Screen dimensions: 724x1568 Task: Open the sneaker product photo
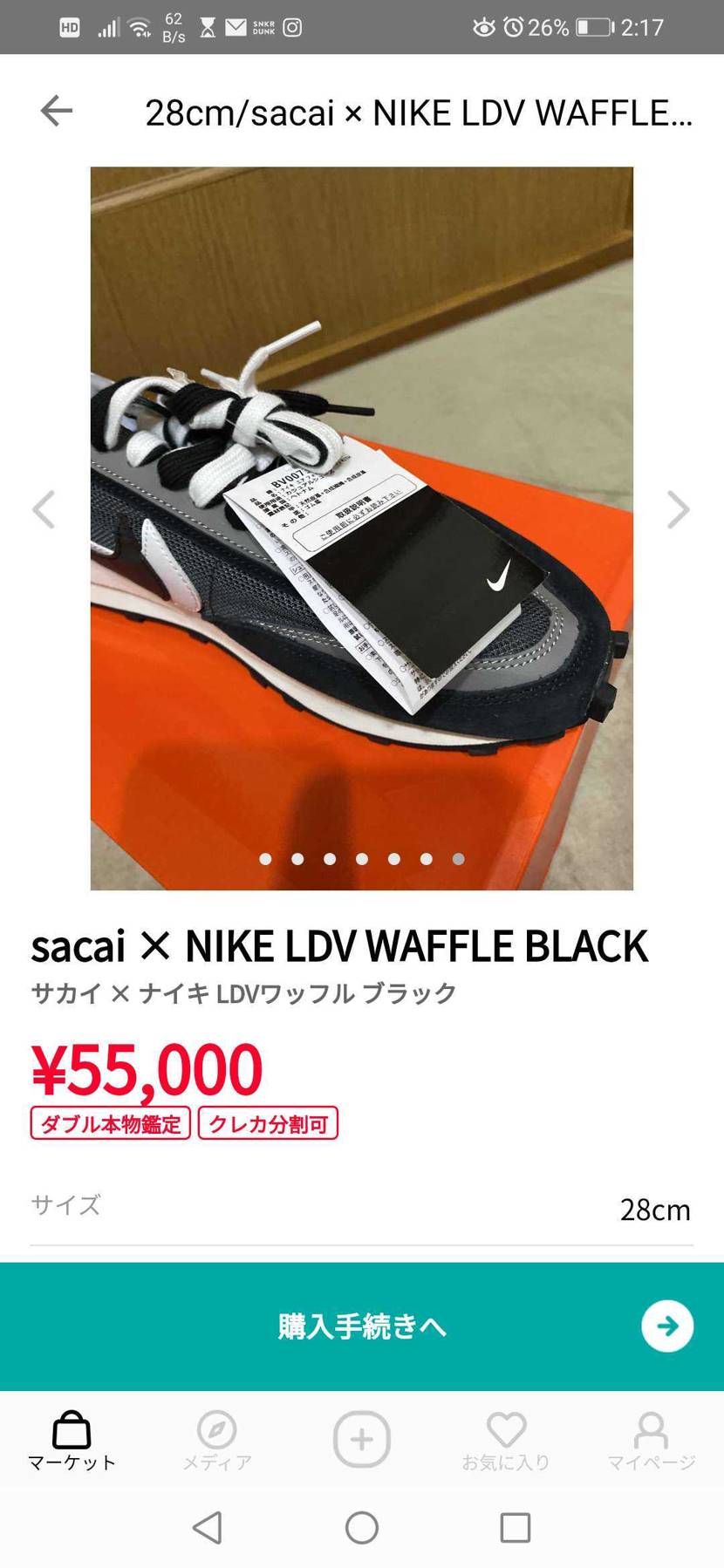pyautogui.click(x=361, y=528)
